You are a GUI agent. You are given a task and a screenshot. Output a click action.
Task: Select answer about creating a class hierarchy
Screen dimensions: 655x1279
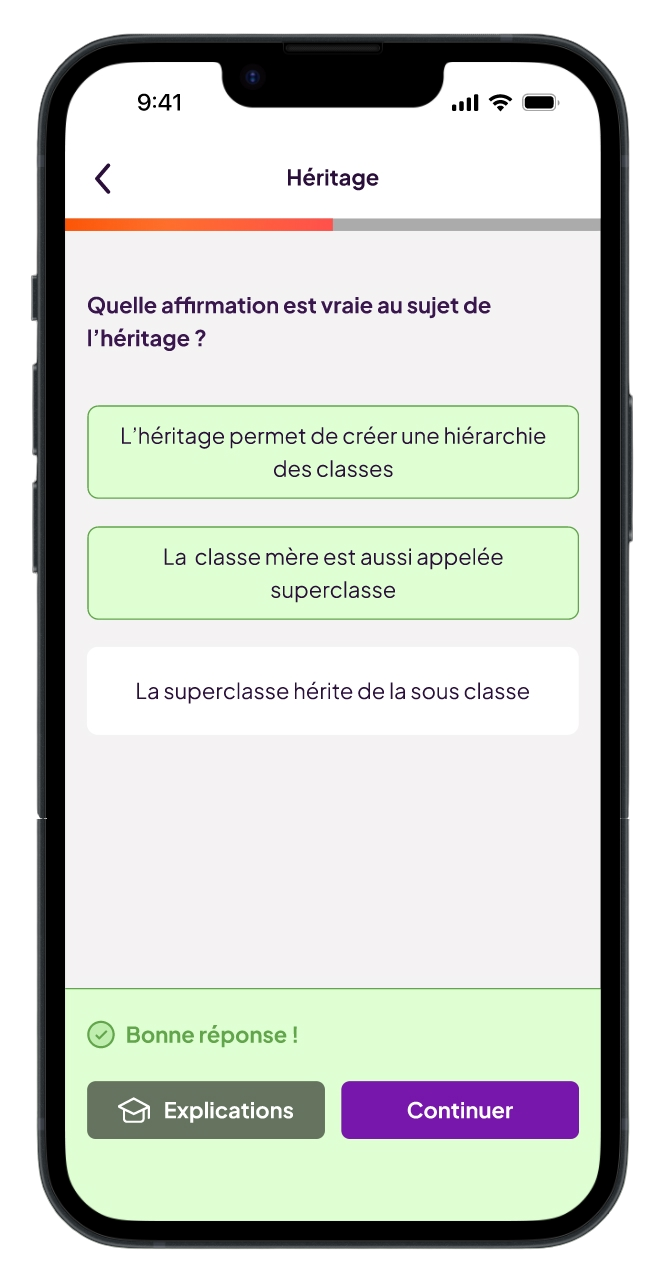333,452
